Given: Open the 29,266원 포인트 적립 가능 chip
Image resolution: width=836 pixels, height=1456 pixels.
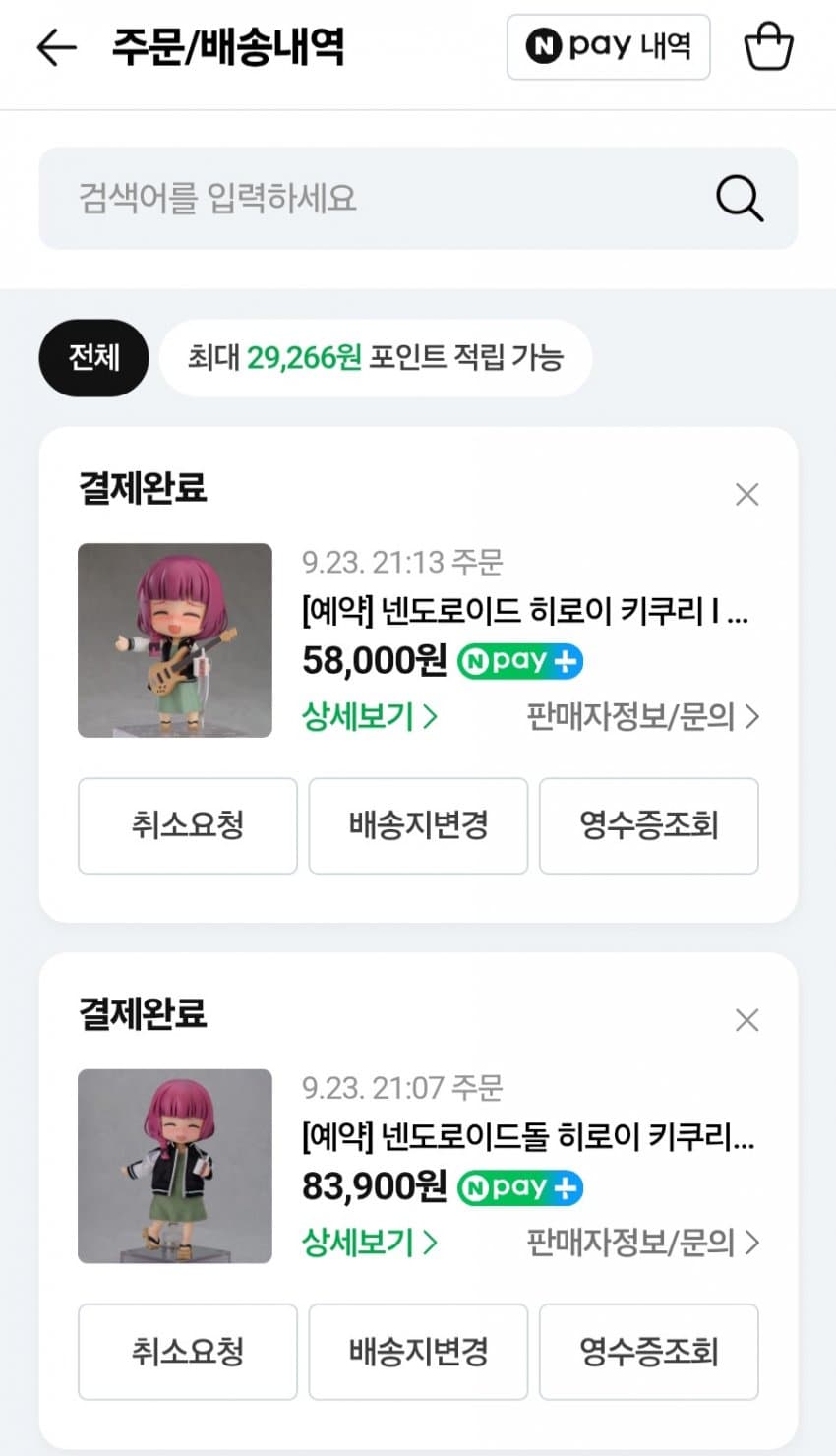Looking at the screenshot, I should pyautogui.click(x=375, y=357).
